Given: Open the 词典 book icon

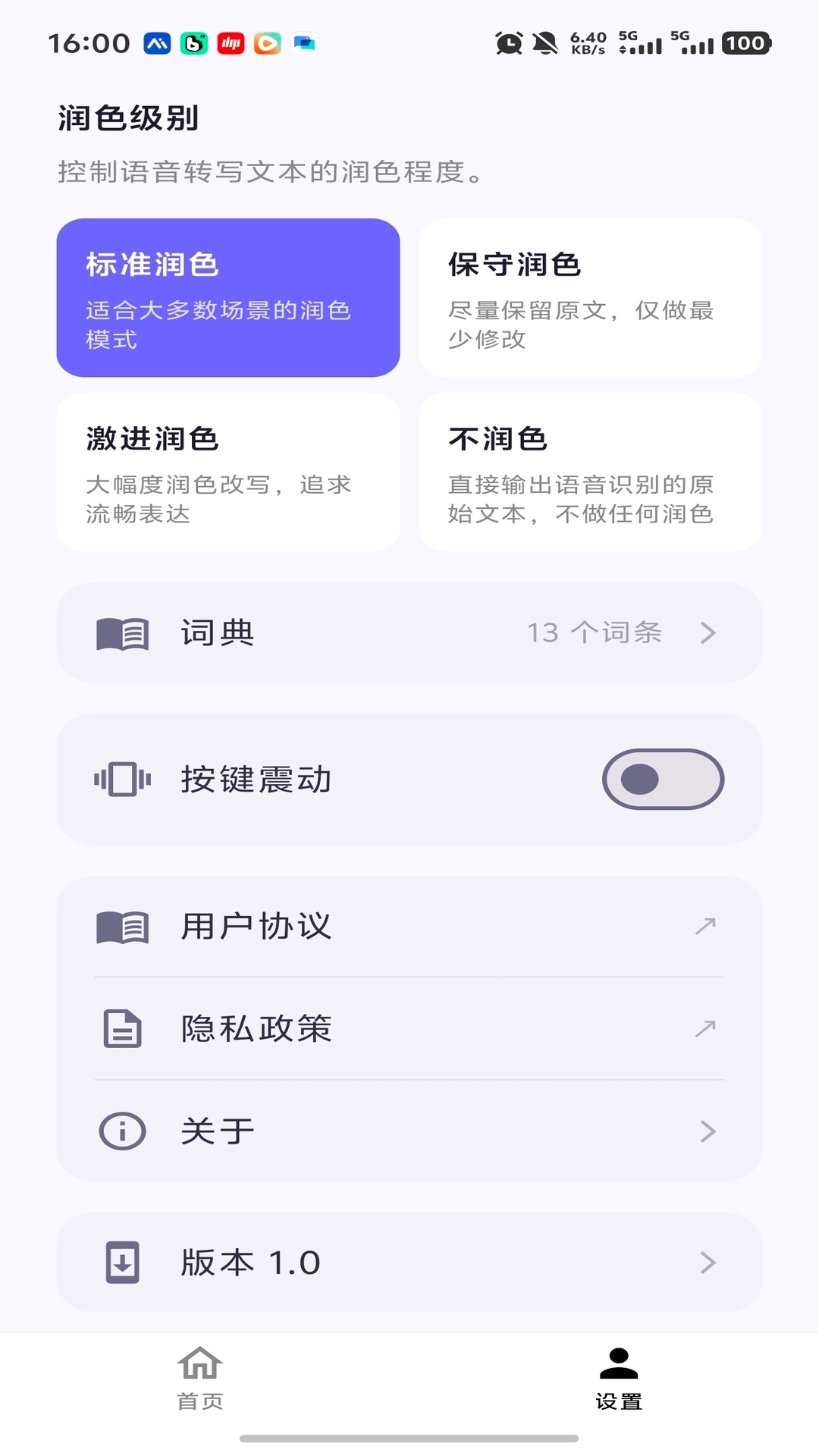Looking at the screenshot, I should [x=124, y=632].
